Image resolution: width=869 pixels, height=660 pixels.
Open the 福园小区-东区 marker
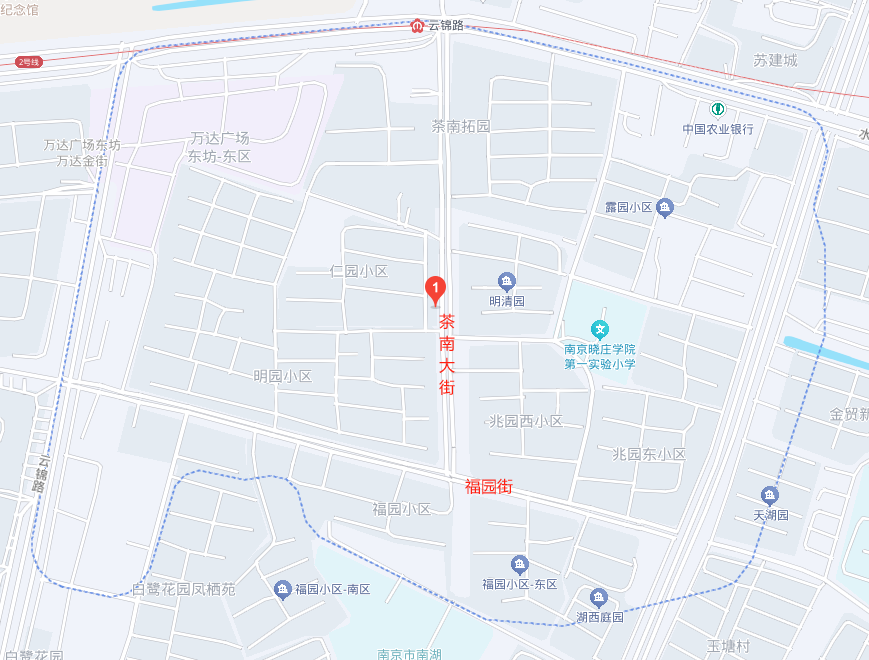tap(519, 564)
